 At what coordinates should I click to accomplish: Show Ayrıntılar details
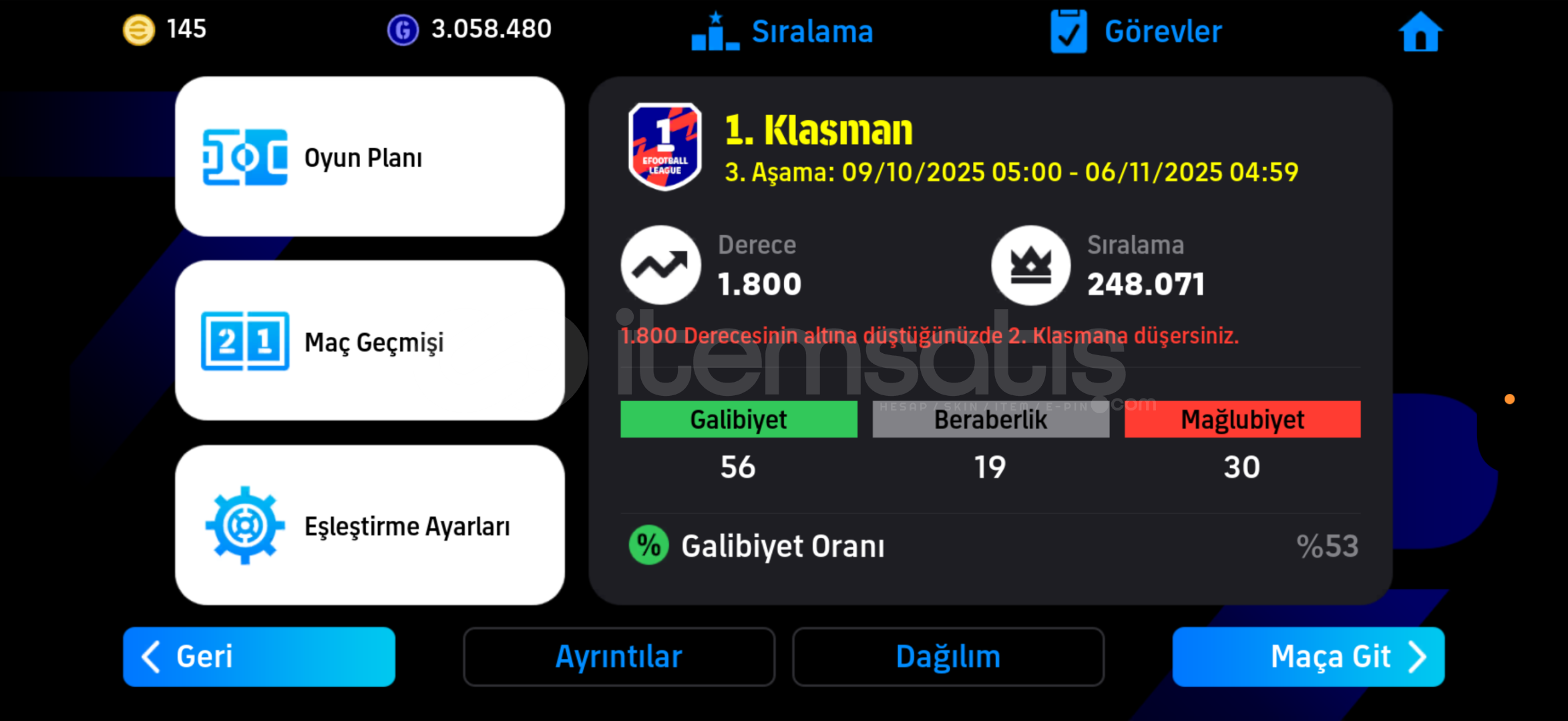618,656
